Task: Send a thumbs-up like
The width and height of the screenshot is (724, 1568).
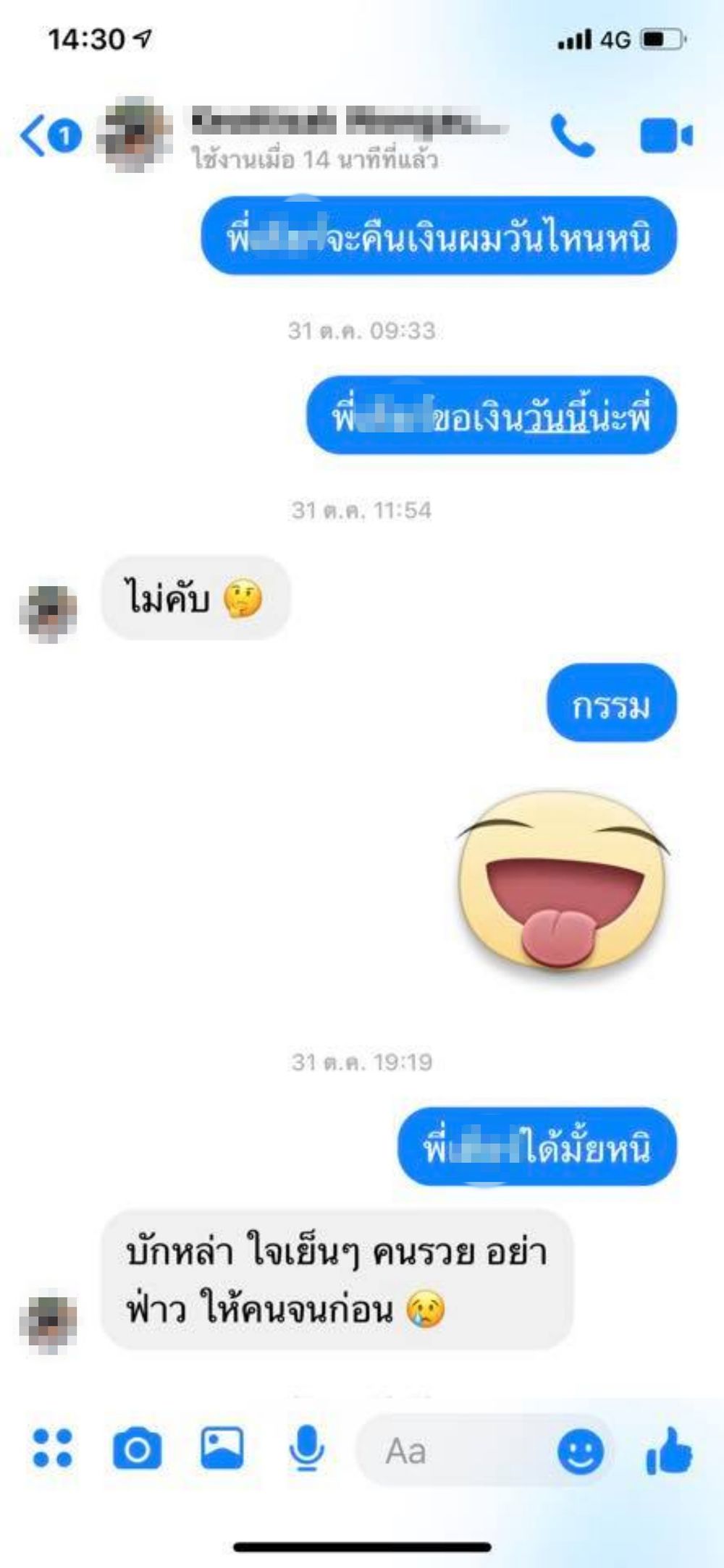Action: click(668, 1449)
